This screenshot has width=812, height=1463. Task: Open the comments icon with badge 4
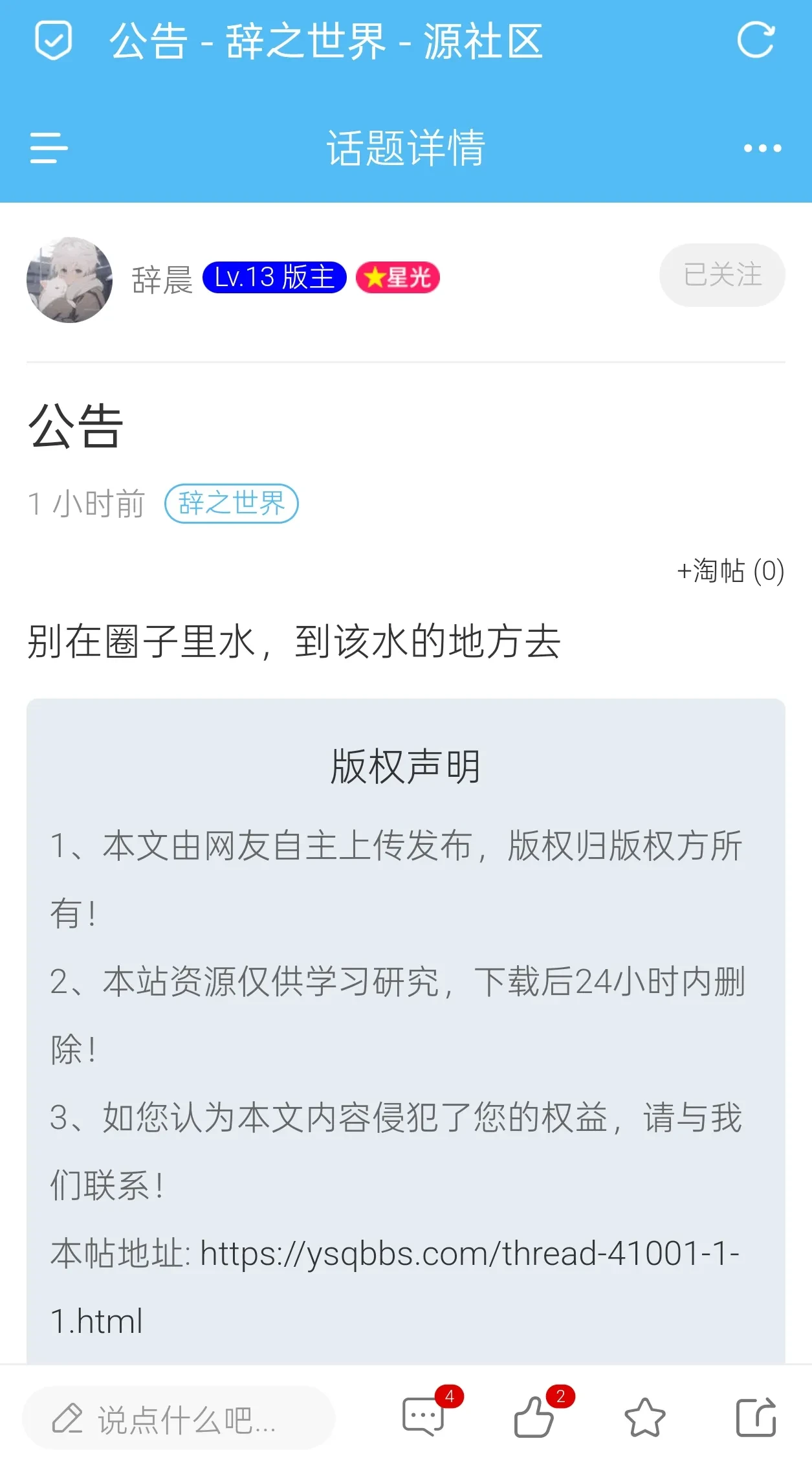coord(424,1418)
